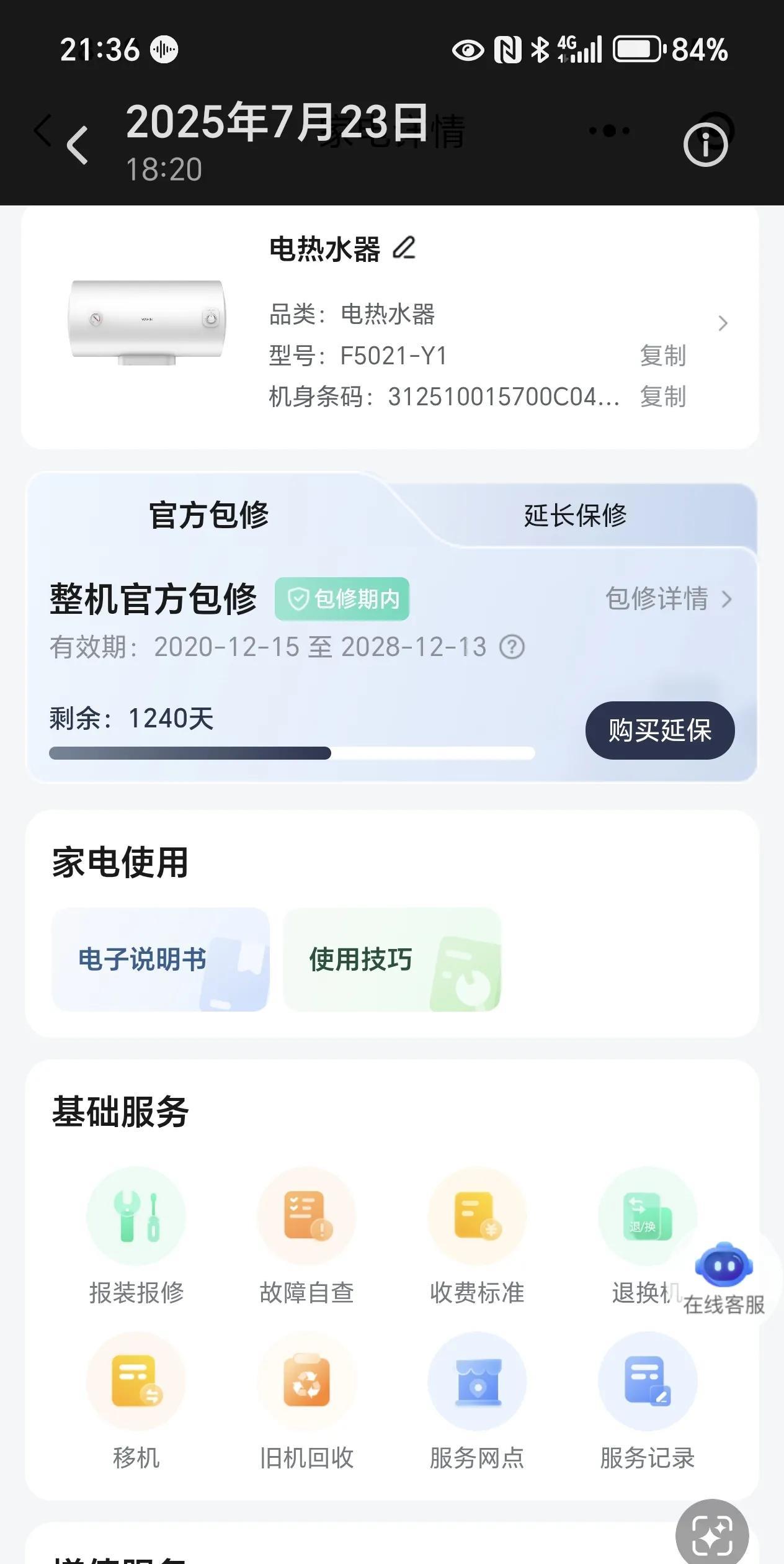Show help for the warranty validity period
Image resolution: width=784 pixels, height=1564 pixels.
tap(512, 647)
